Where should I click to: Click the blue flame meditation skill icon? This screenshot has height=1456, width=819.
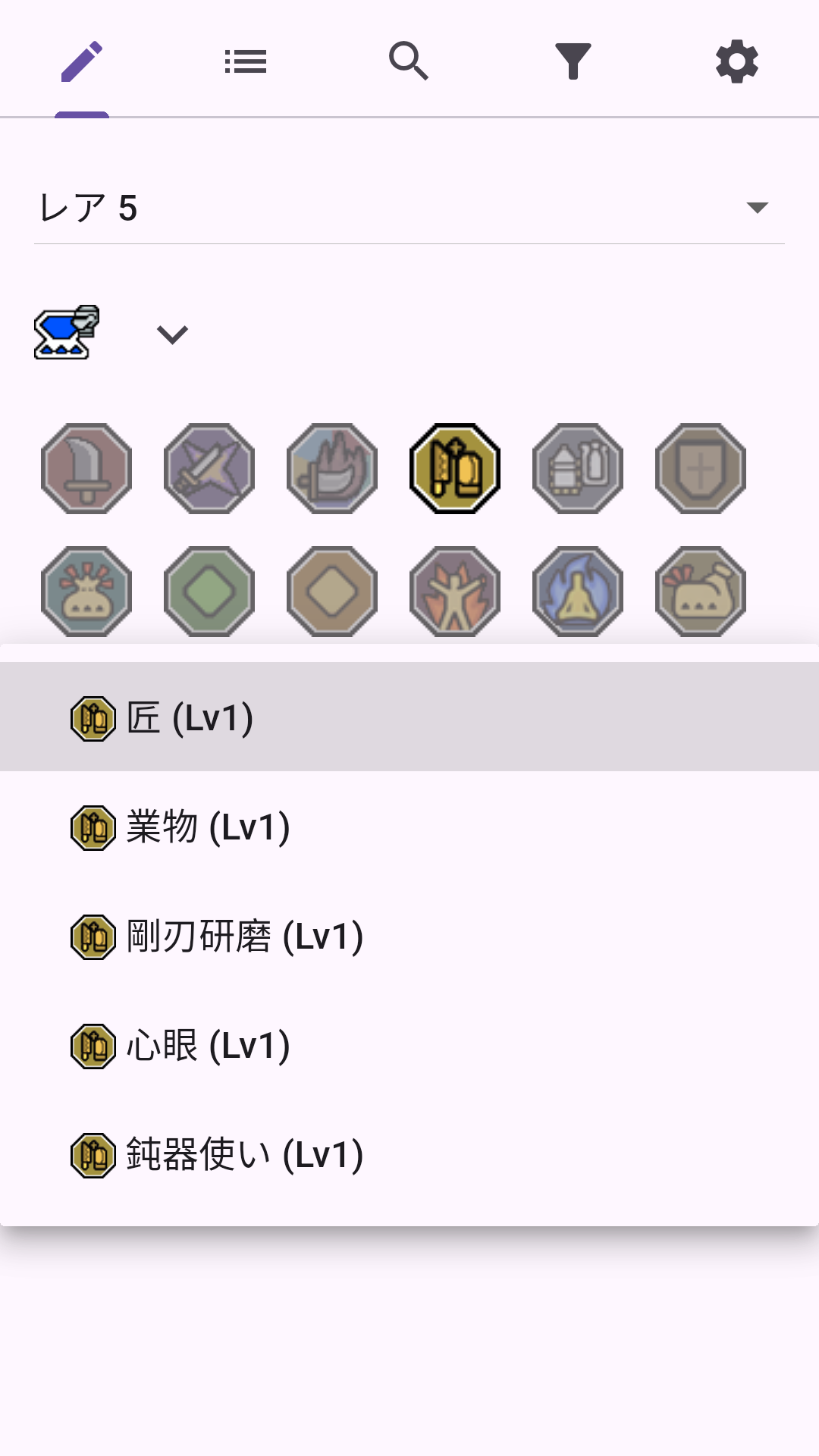pyautogui.click(x=577, y=591)
